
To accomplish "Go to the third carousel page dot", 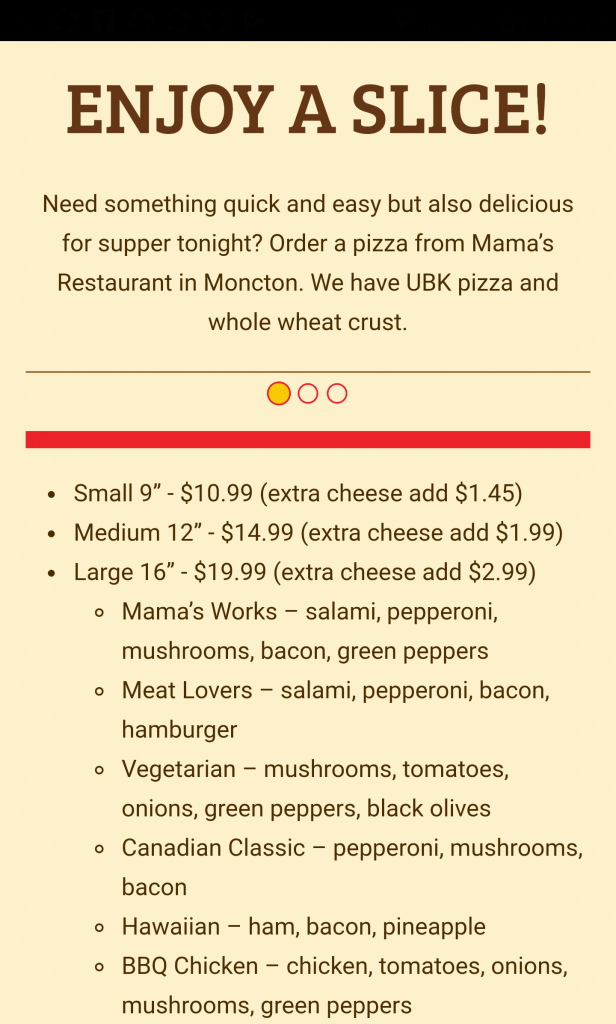I will click(337, 394).
